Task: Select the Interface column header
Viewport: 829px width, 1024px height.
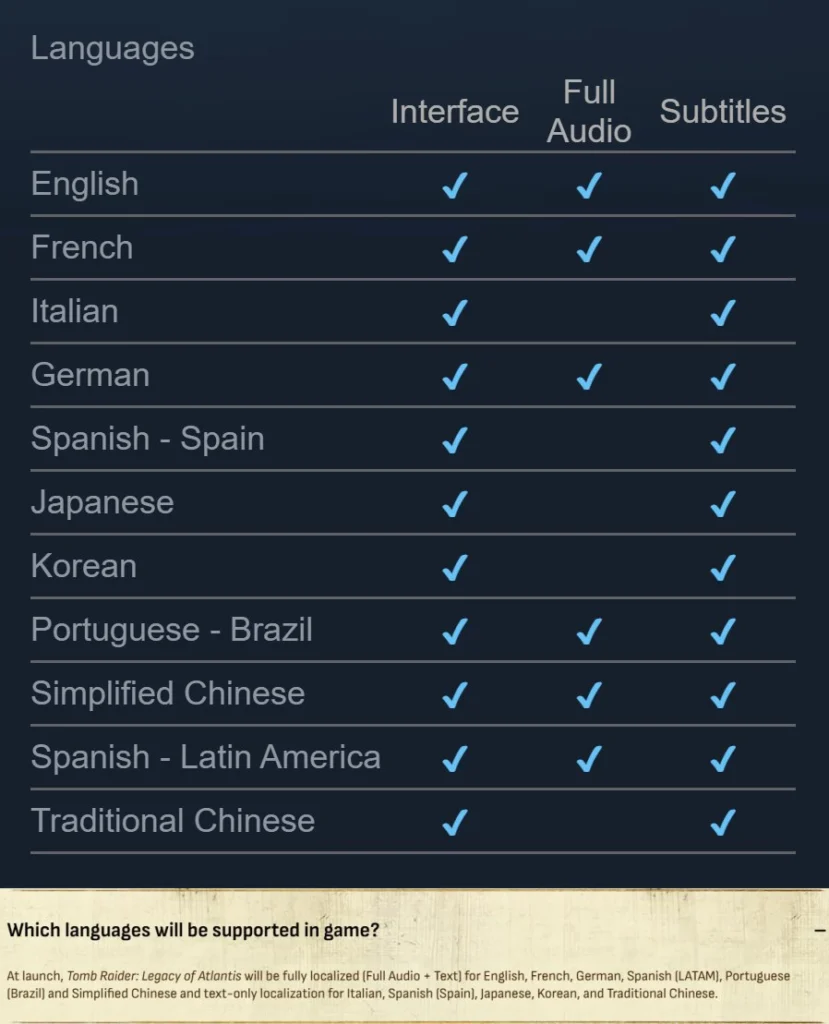Action: pos(454,112)
